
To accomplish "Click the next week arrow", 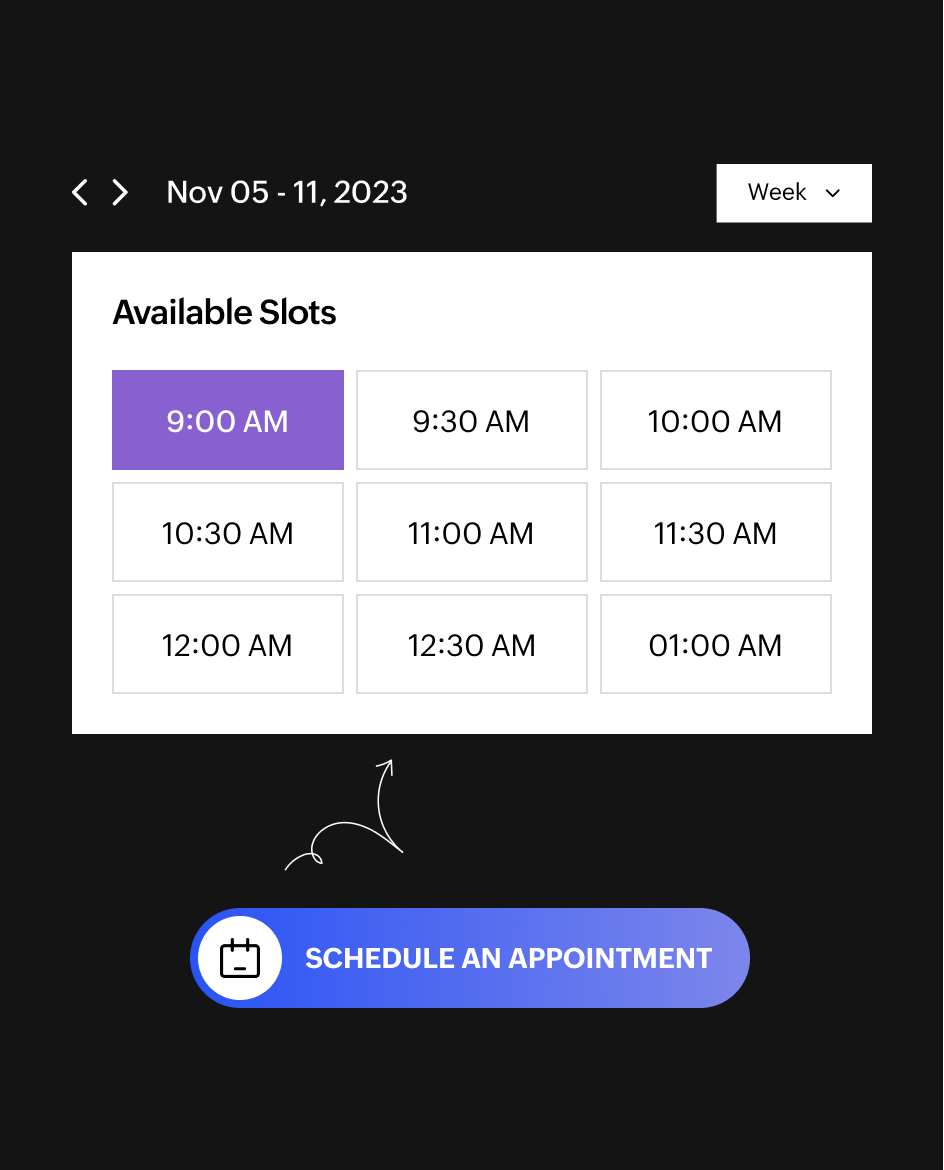I will pyautogui.click(x=120, y=192).
